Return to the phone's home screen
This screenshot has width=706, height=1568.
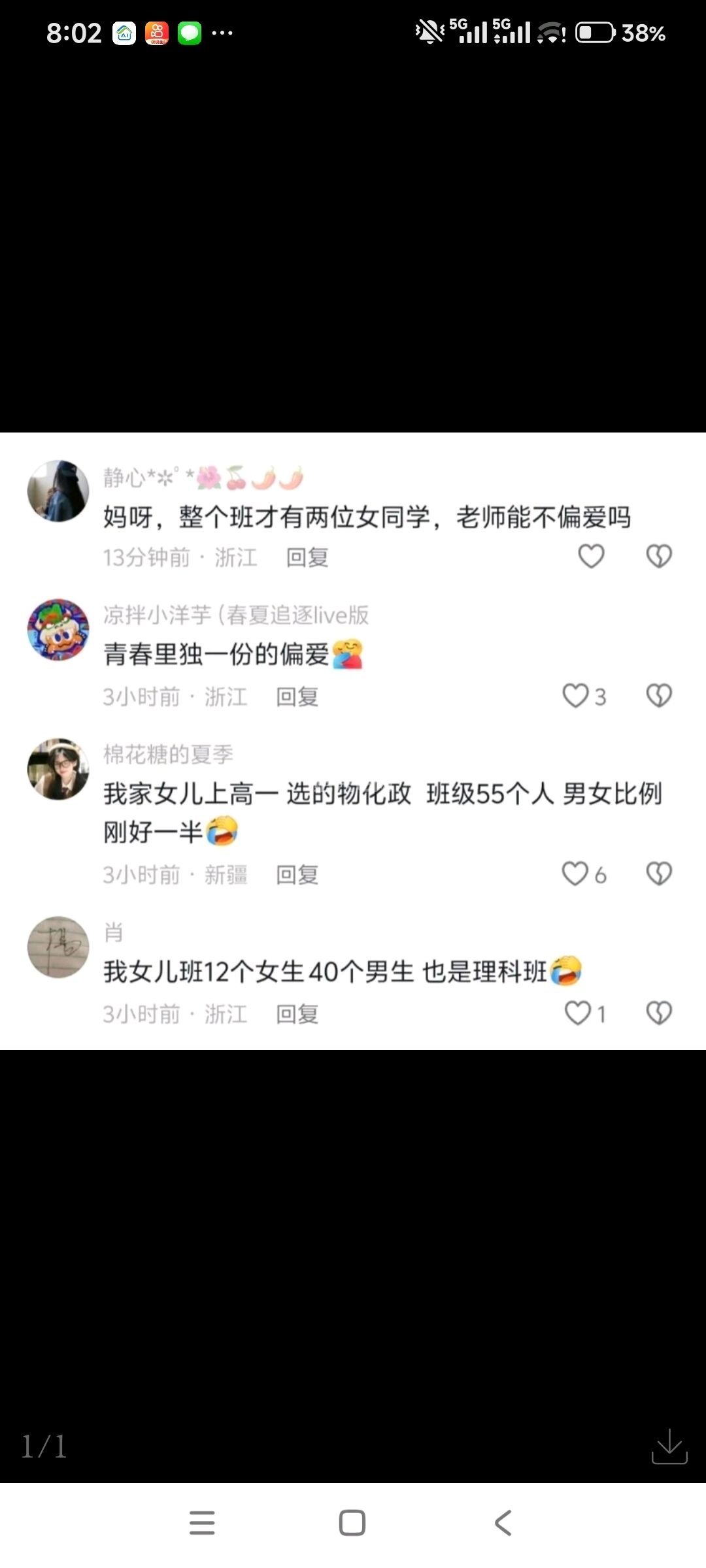click(352, 1523)
